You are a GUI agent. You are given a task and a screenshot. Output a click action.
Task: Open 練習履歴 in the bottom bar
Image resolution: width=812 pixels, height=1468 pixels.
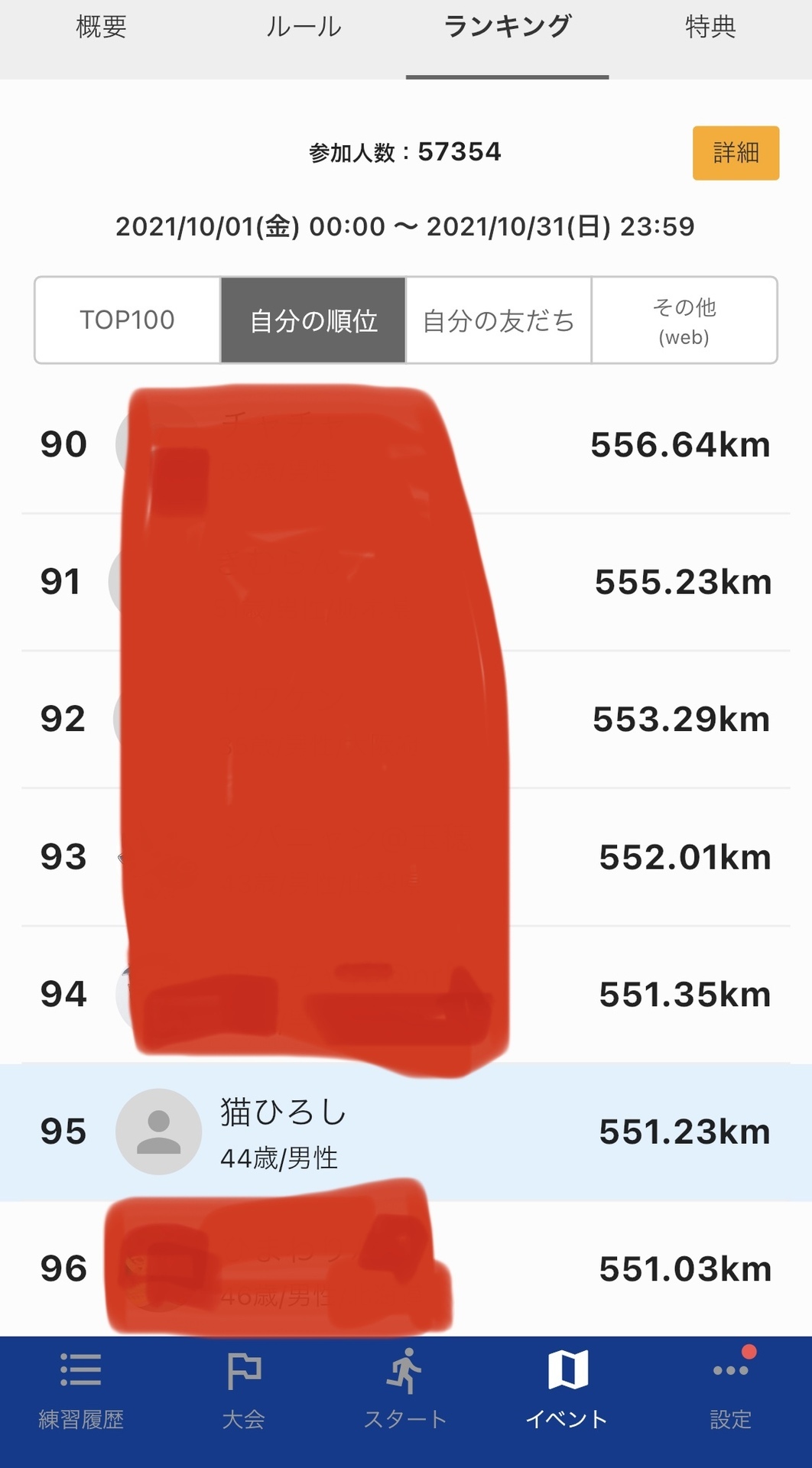(81, 1389)
